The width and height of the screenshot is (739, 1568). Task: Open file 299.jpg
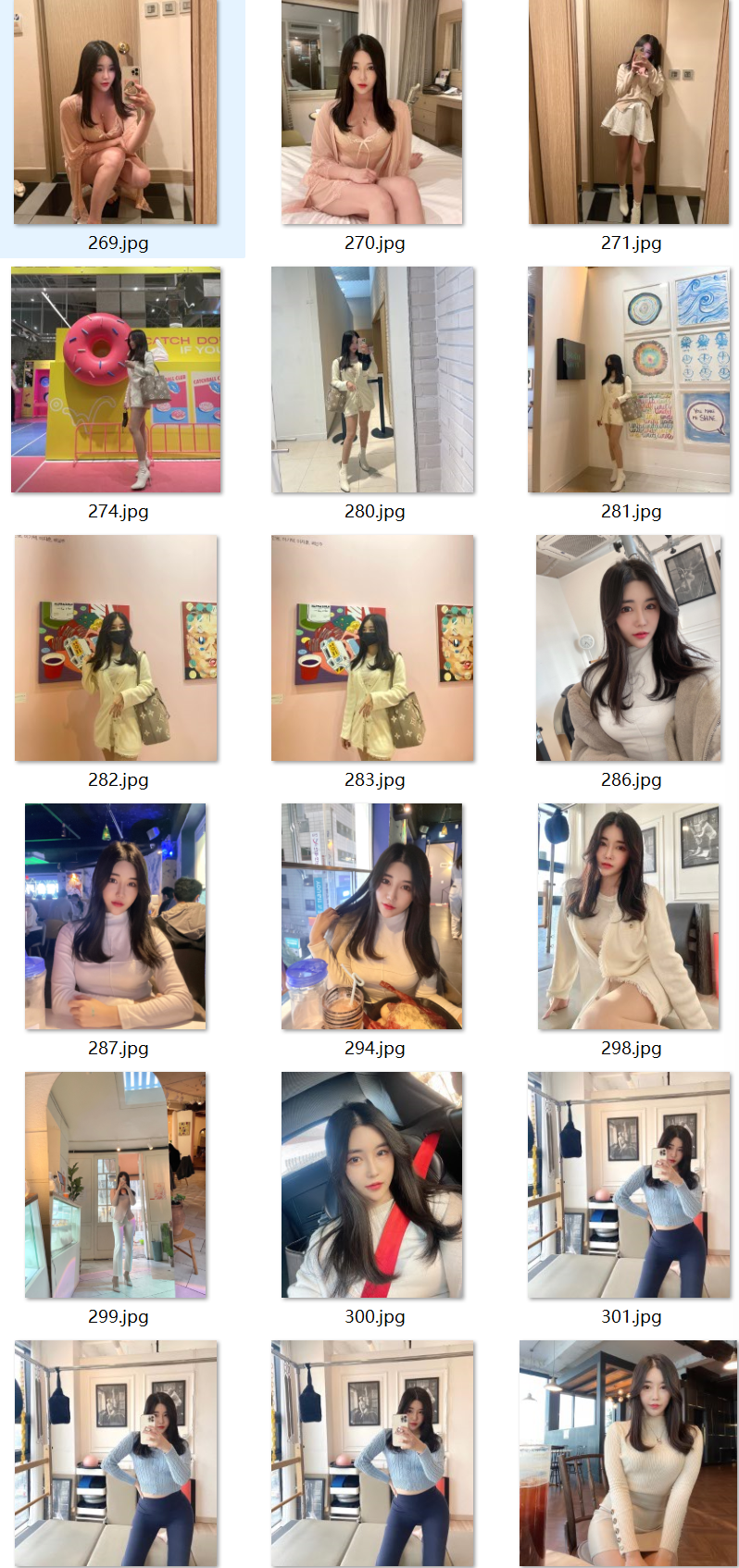(116, 1185)
